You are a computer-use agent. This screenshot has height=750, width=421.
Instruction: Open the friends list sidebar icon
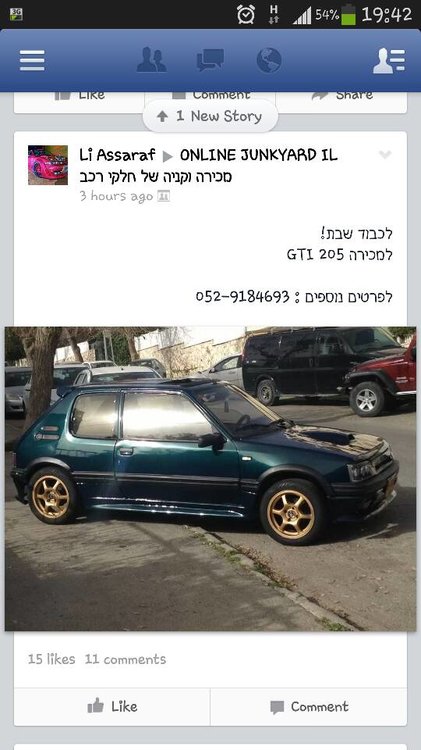(389, 61)
